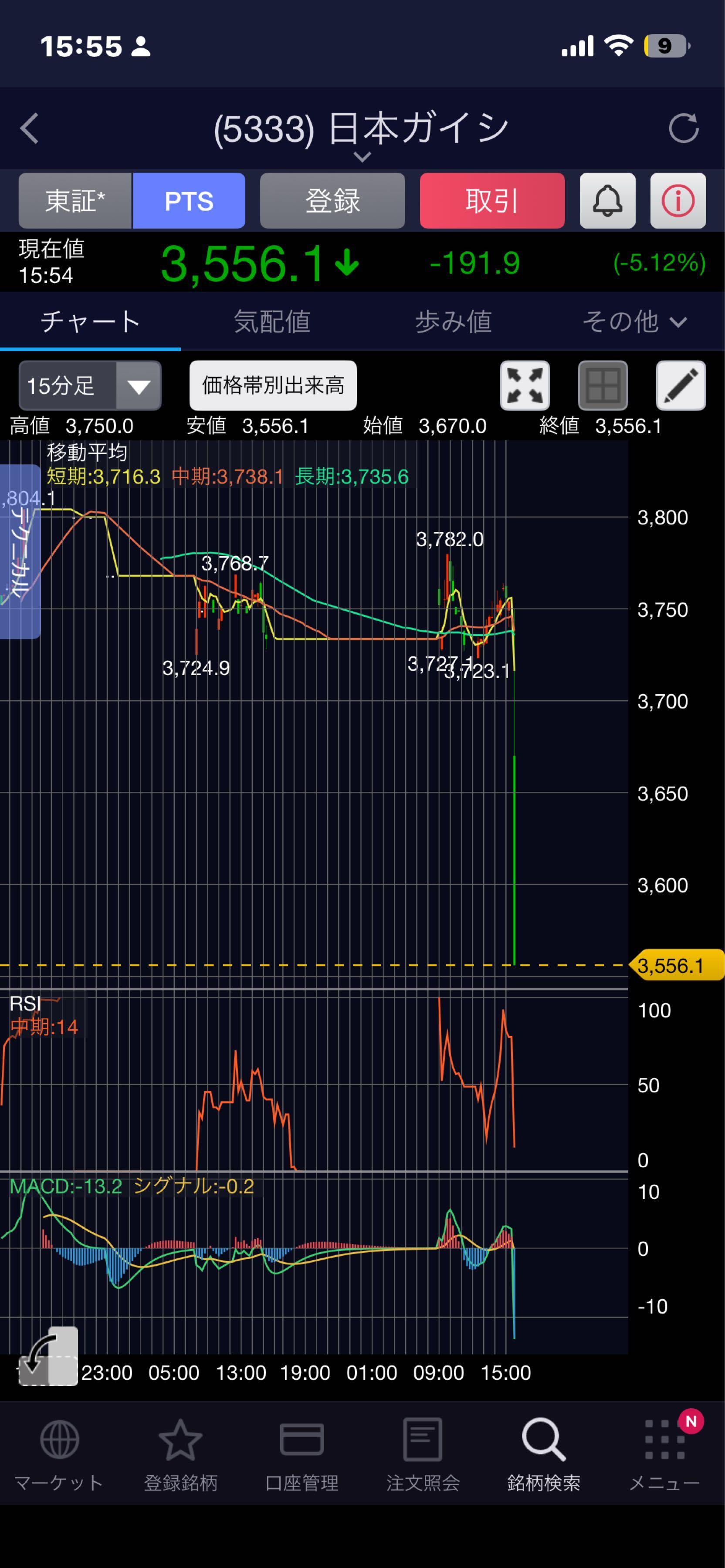This screenshot has height=1568, width=725.
Task: Change the 15分足 chart interval
Action: coord(90,386)
